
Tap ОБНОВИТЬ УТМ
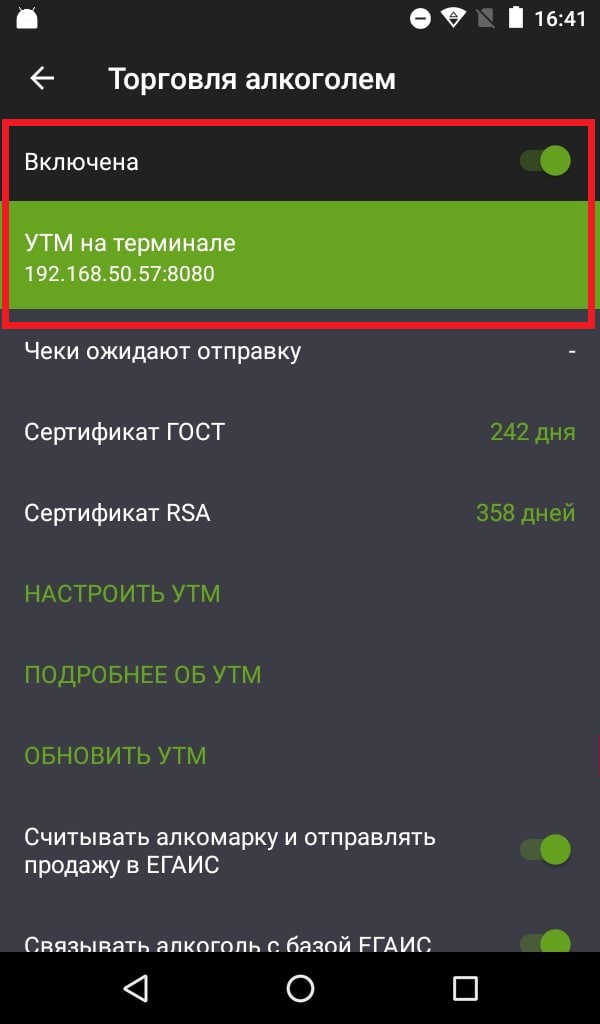coord(116,755)
